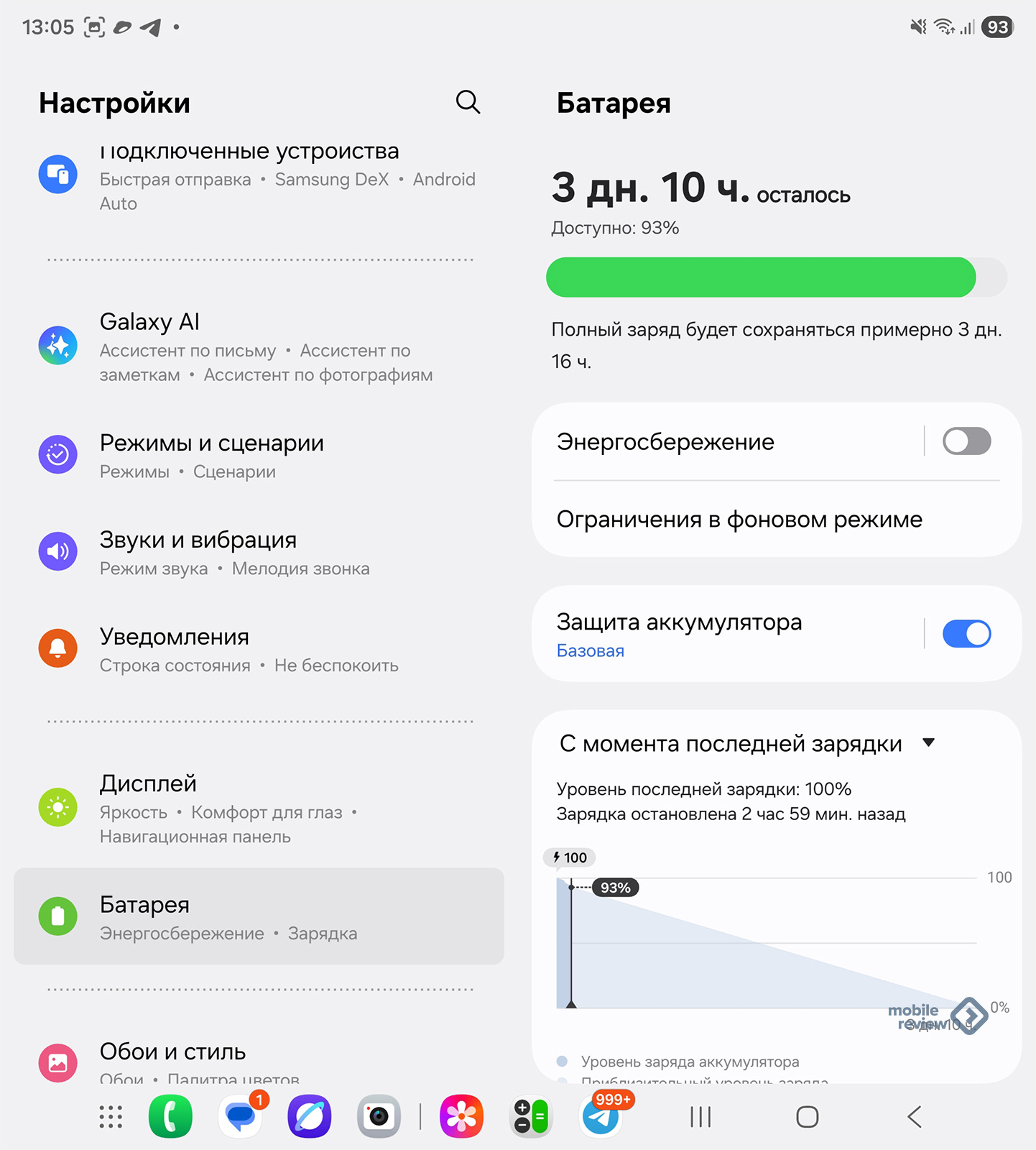Viewport: 1036px width, 1150px height.
Task: Select the Батарея row
Action: pyautogui.click(x=259, y=917)
